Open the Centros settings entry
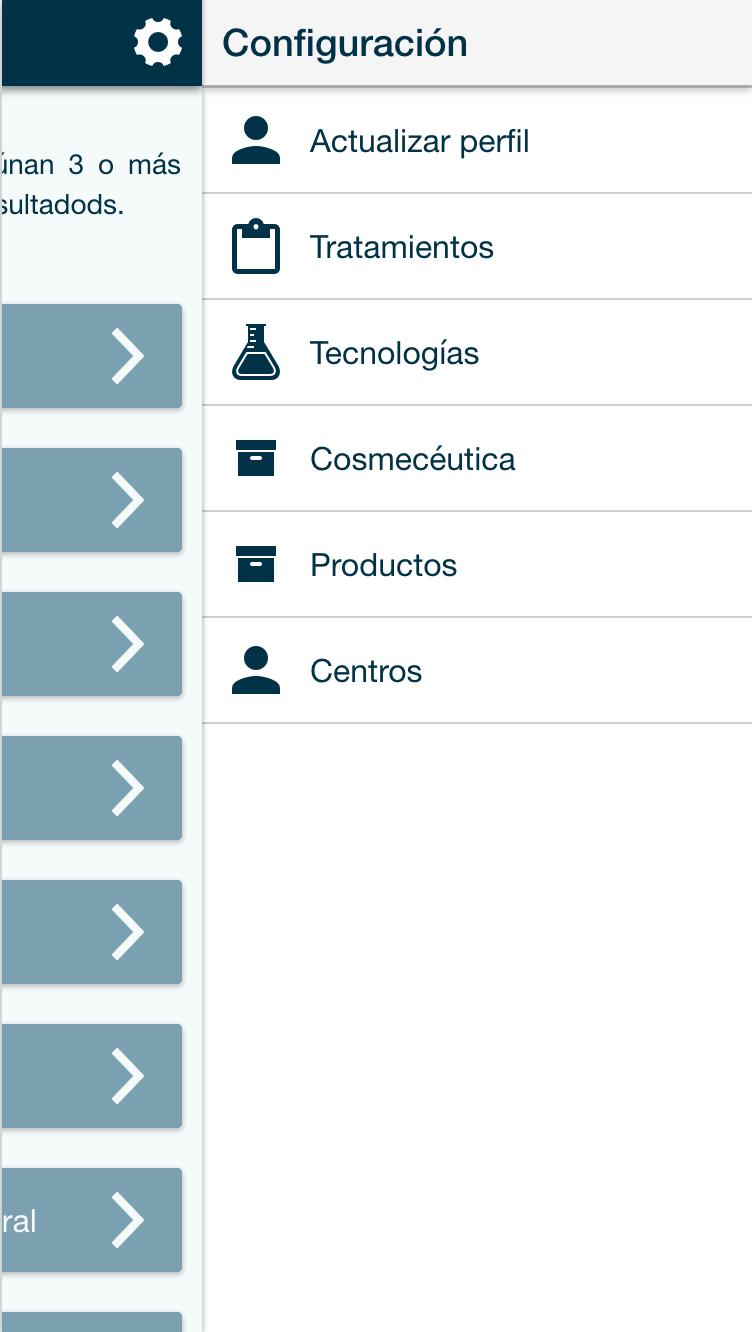The width and height of the screenshot is (752, 1332). [366, 671]
